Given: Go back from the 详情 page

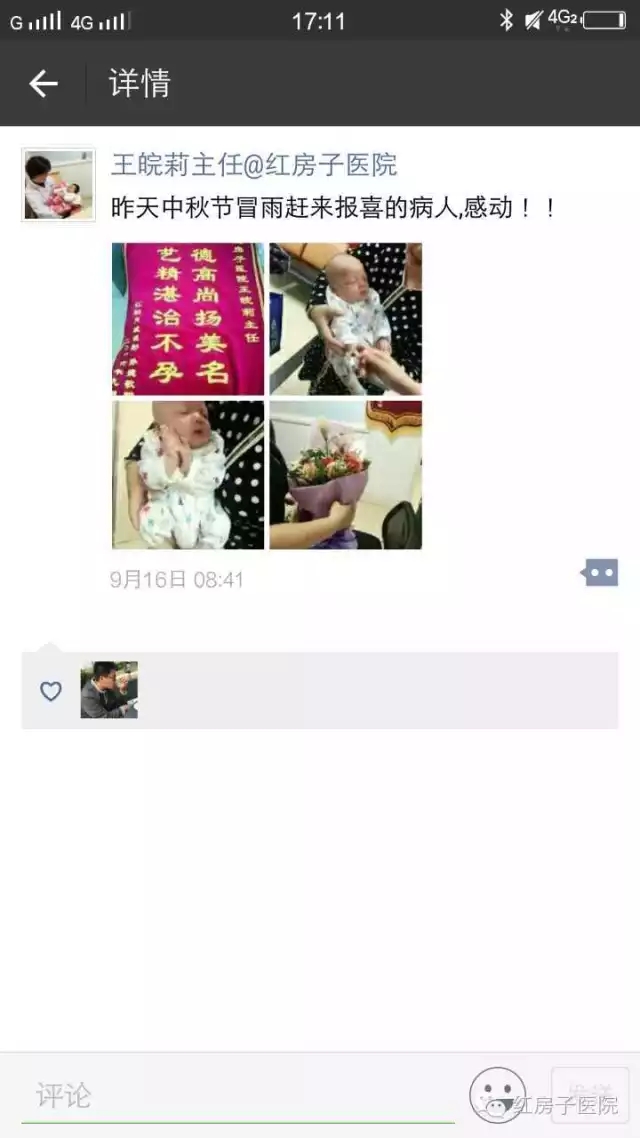Looking at the screenshot, I should coord(43,84).
